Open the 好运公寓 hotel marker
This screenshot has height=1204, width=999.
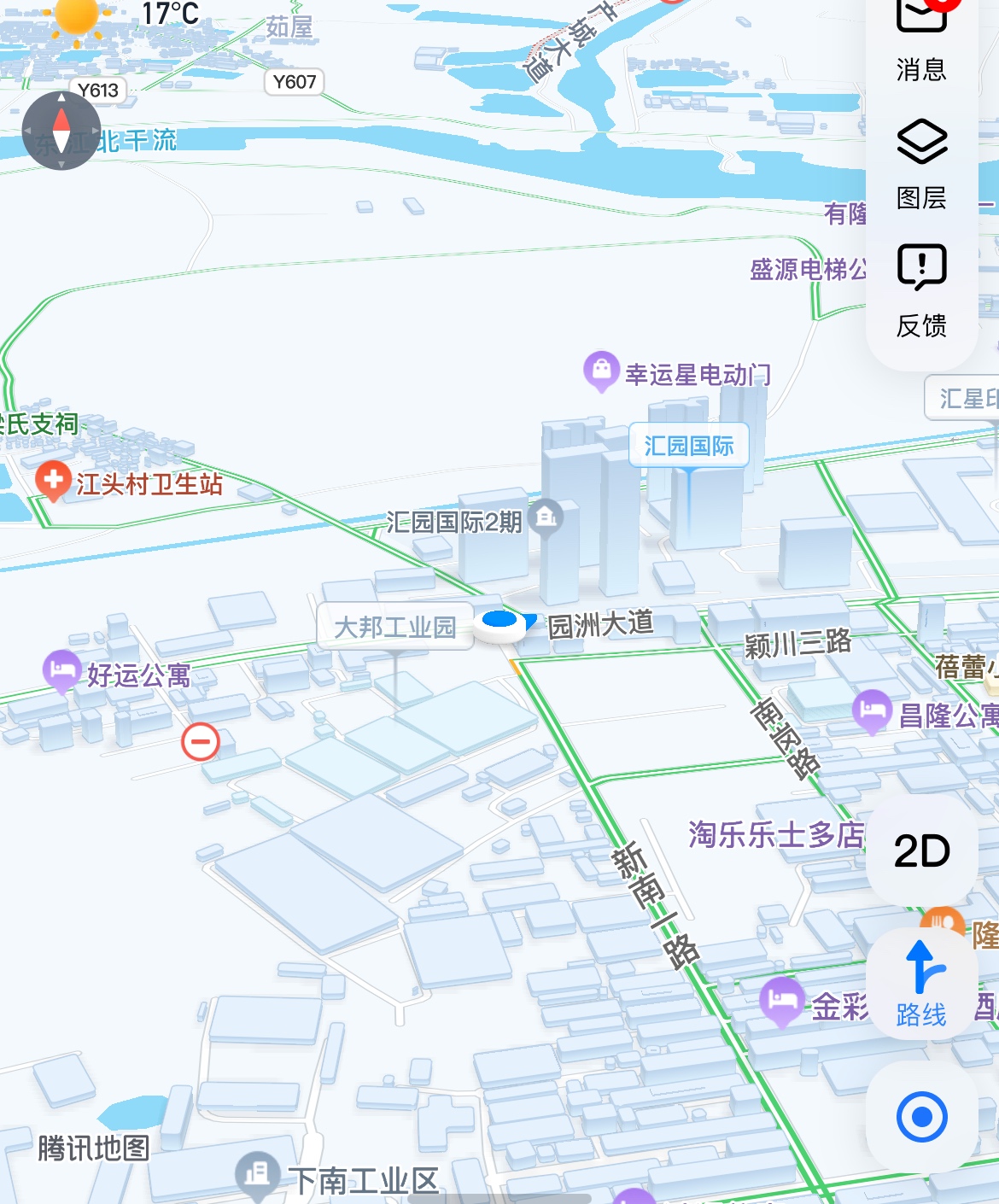pyautogui.click(x=62, y=669)
